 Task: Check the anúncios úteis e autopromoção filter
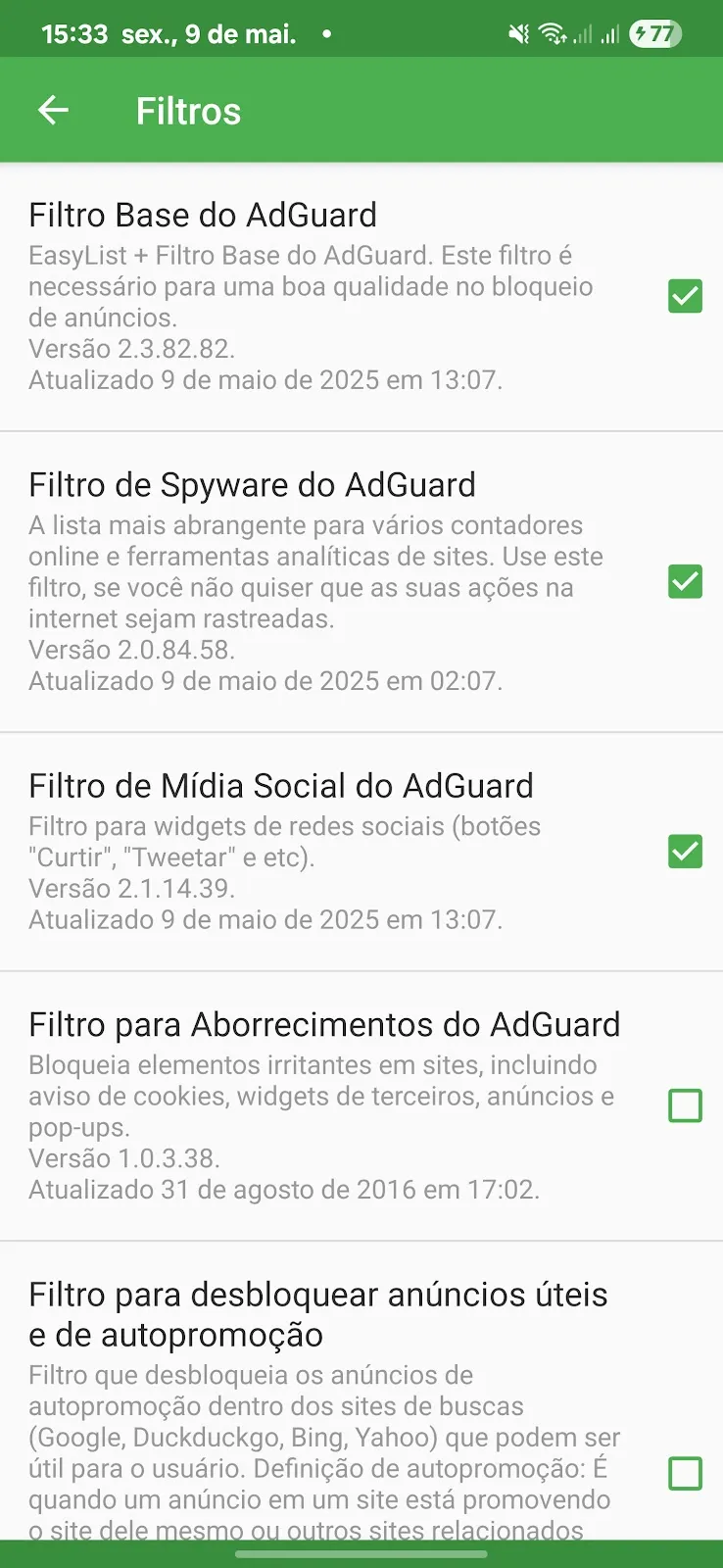tap(685, 1473)
